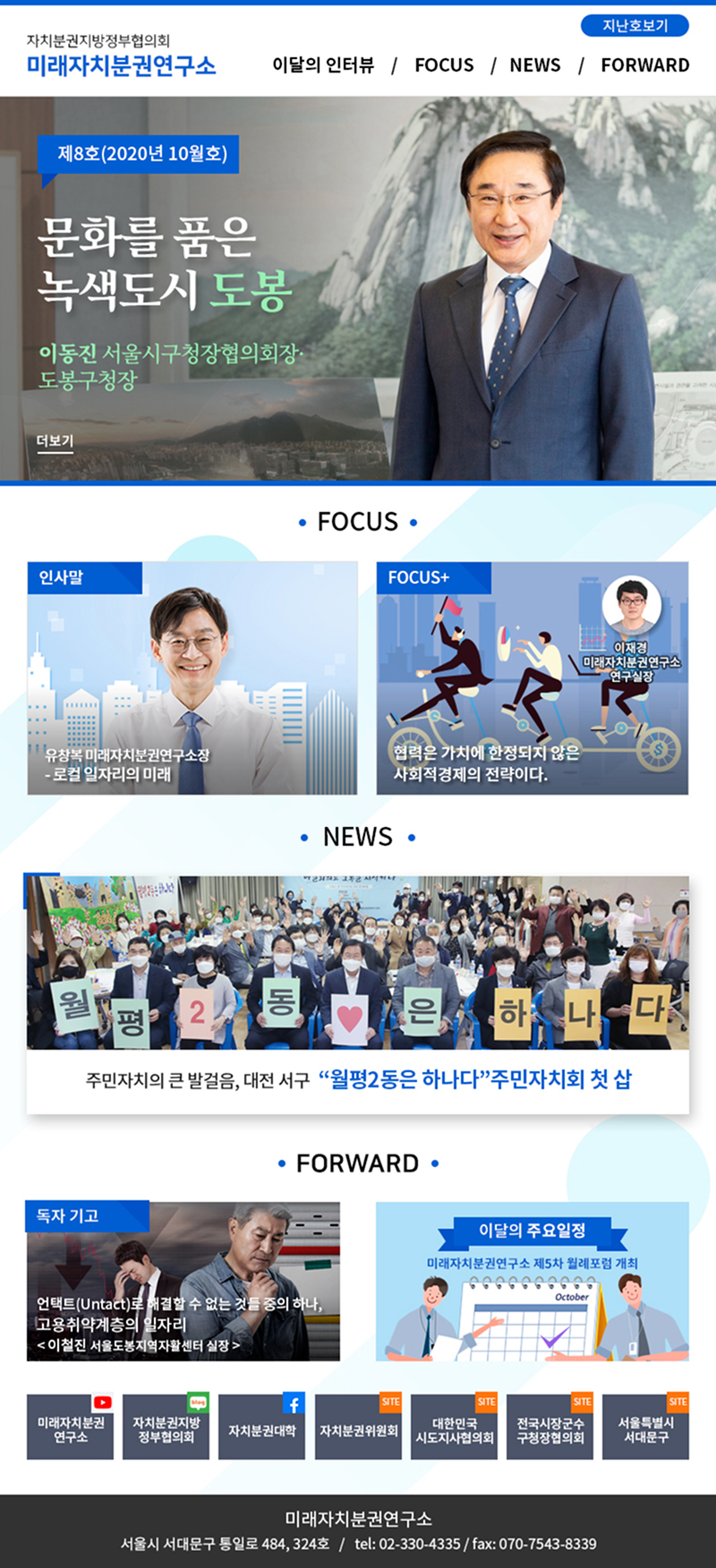Open the 인사말 card by 유창복 소장
The image size is (716, 1568).
click(x=192, y=678)
